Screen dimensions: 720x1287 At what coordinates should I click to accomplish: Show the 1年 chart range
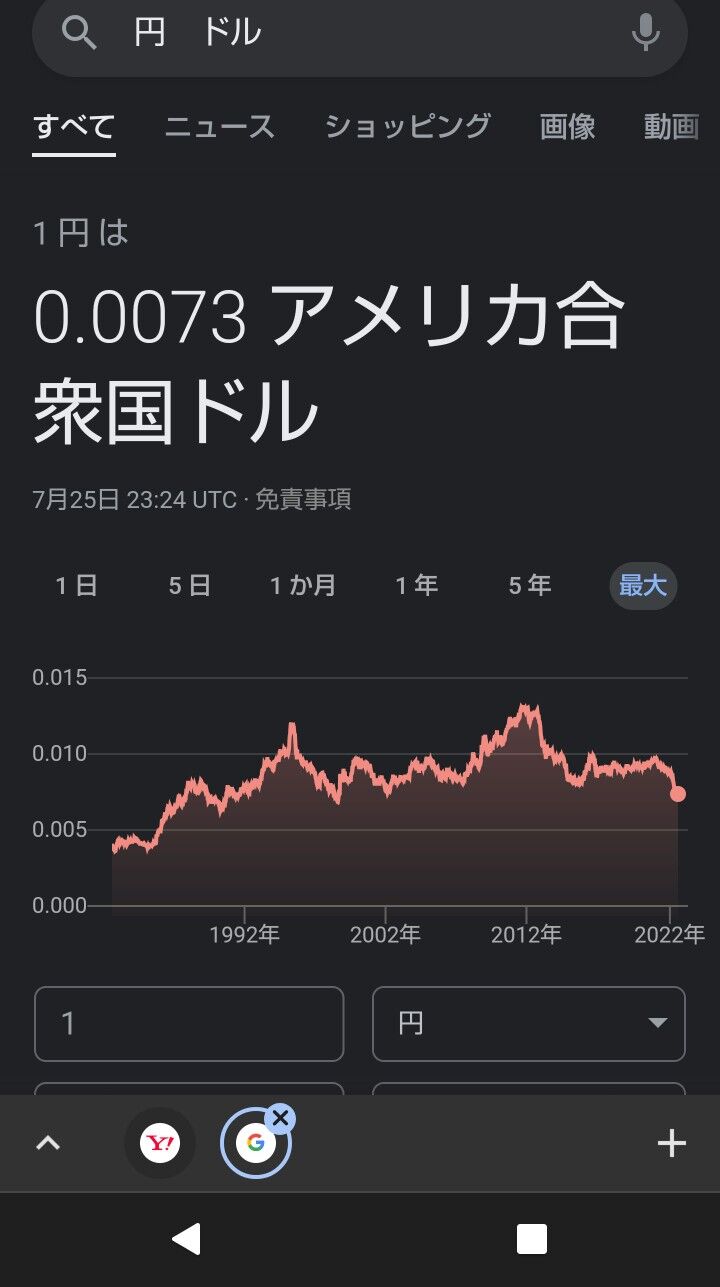tap(417, 586)
